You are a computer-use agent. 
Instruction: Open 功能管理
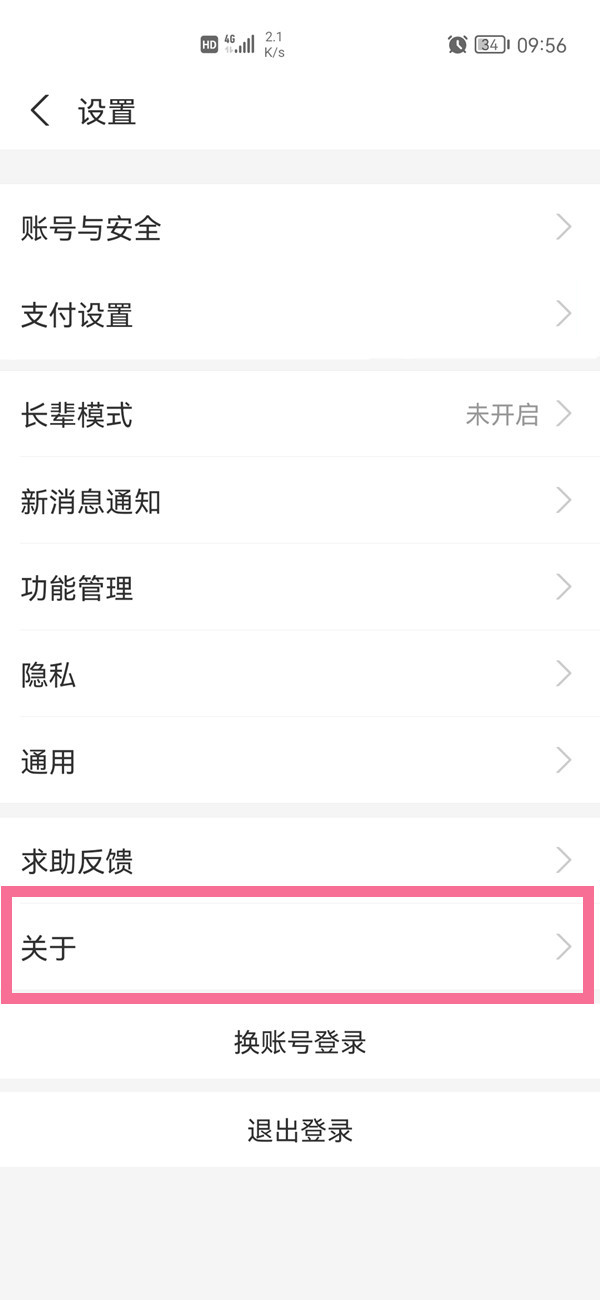point(300,589)
